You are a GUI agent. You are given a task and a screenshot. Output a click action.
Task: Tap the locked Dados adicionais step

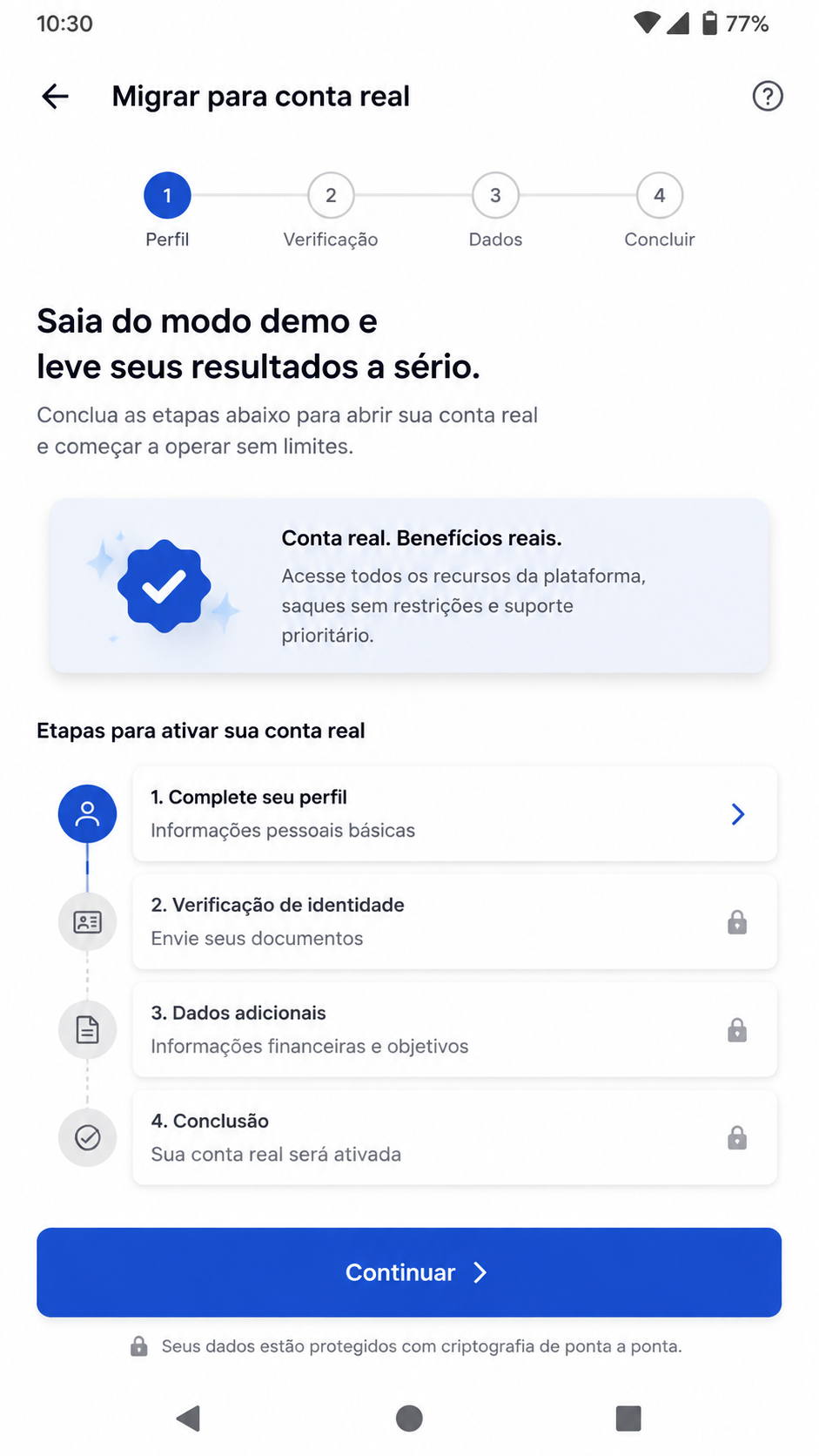453,1029
